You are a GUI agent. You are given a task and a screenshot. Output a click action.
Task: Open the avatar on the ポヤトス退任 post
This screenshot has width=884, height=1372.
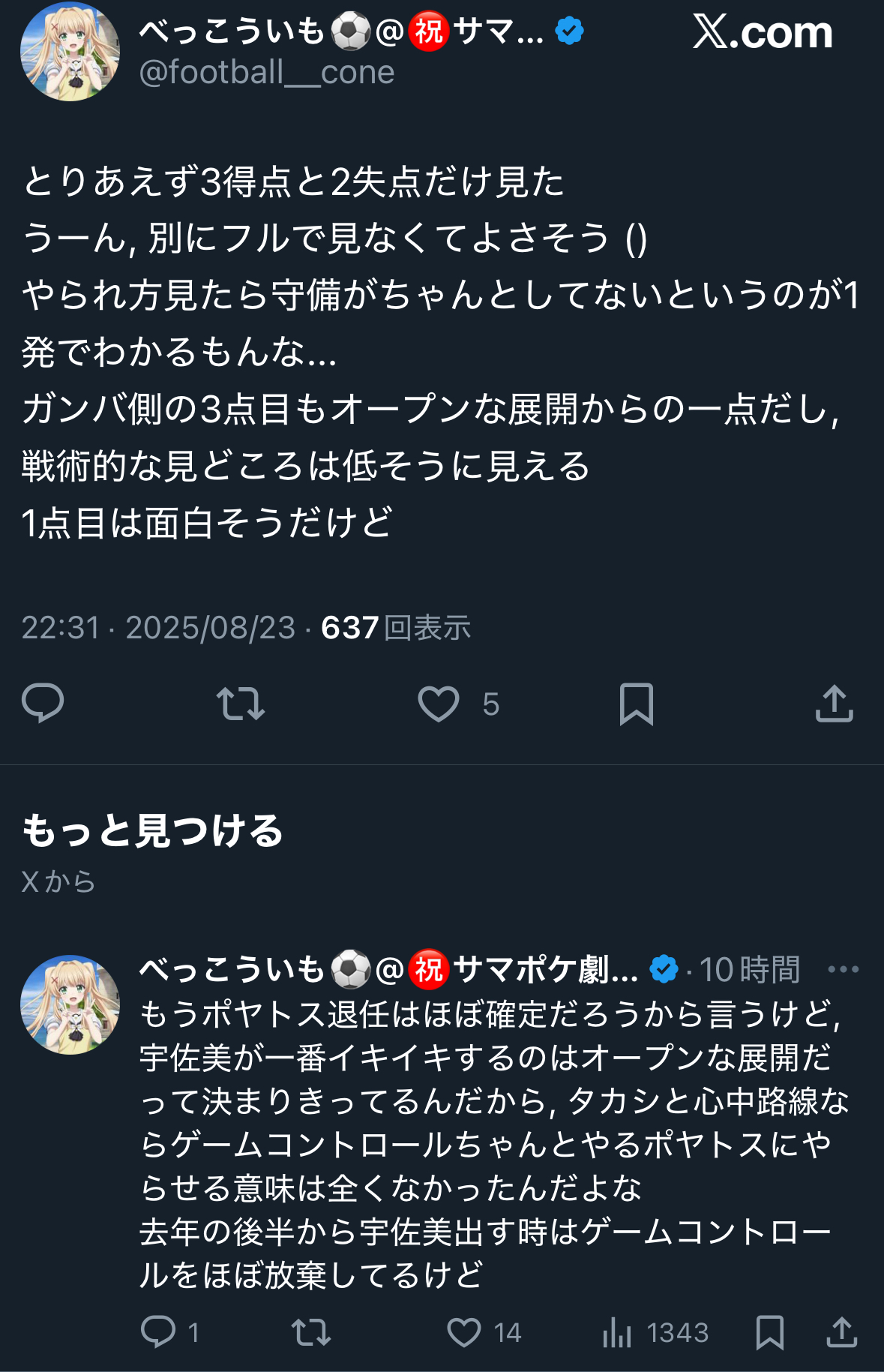[70, 1005]
